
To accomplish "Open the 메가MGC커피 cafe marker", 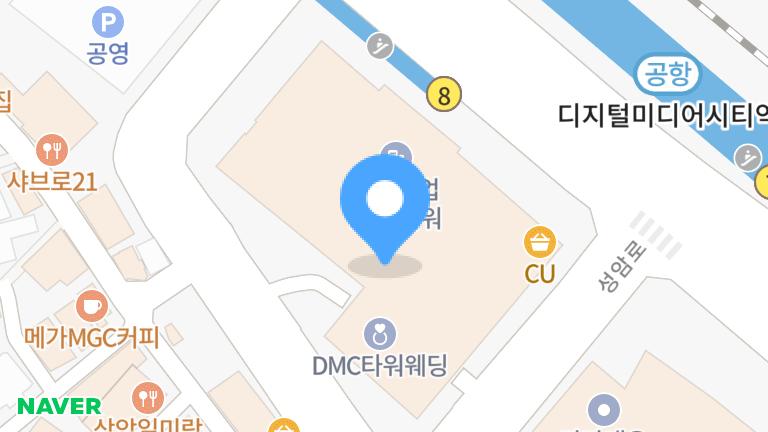I will (92, 305).
